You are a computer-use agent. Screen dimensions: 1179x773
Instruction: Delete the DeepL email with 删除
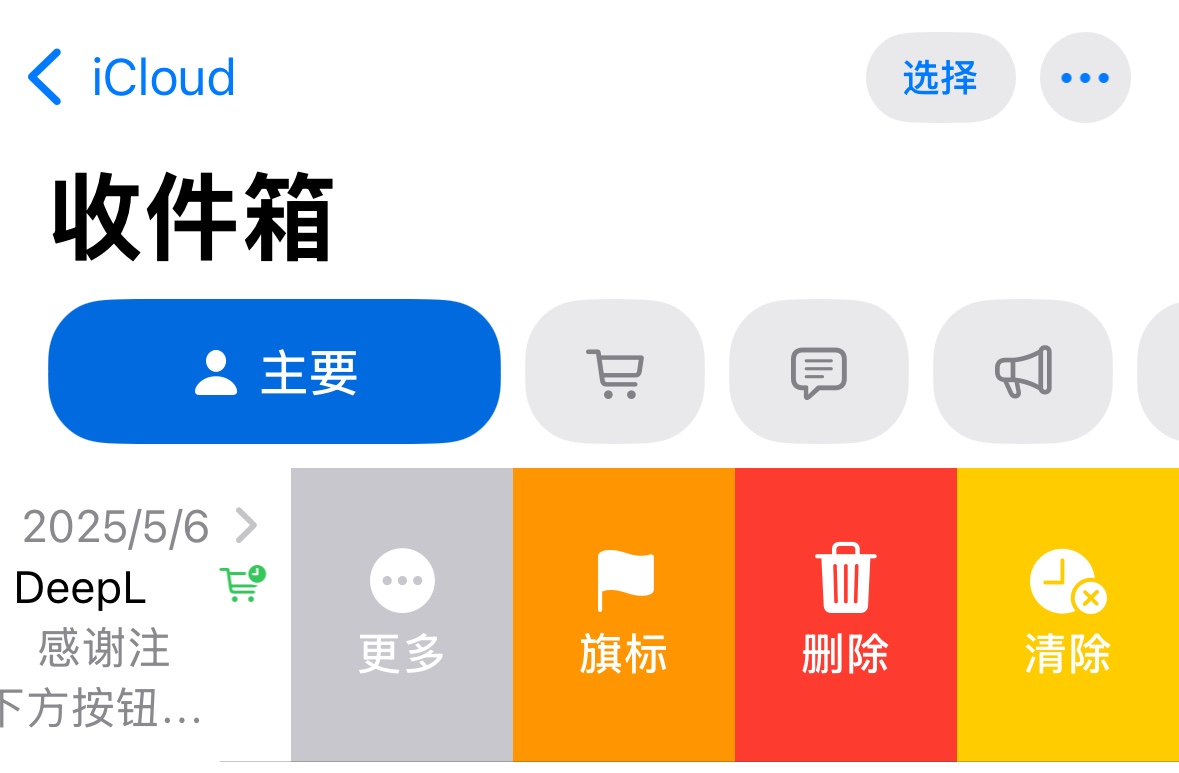846,615
